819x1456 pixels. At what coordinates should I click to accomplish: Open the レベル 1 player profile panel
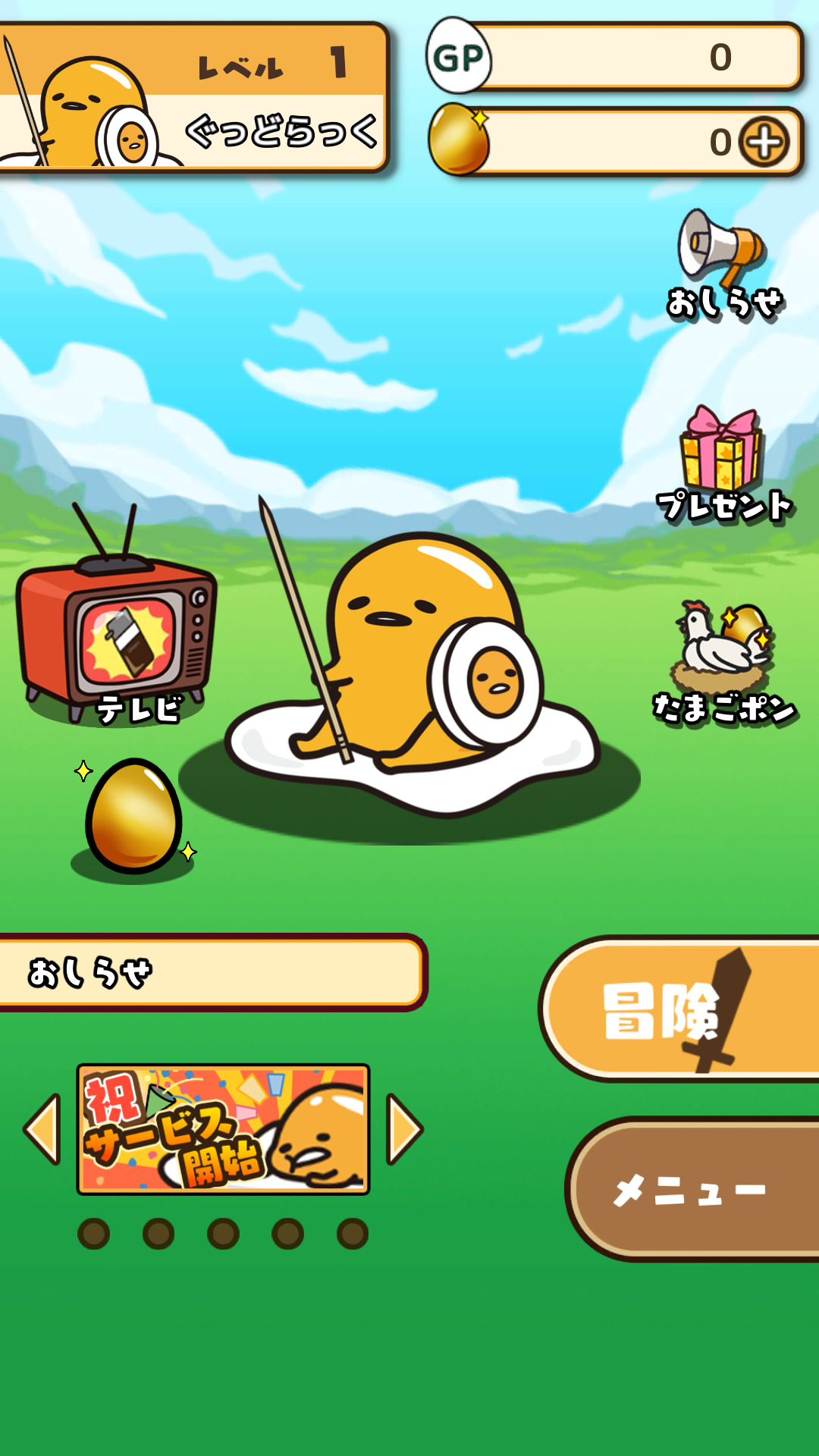click(x=193, y=97)
